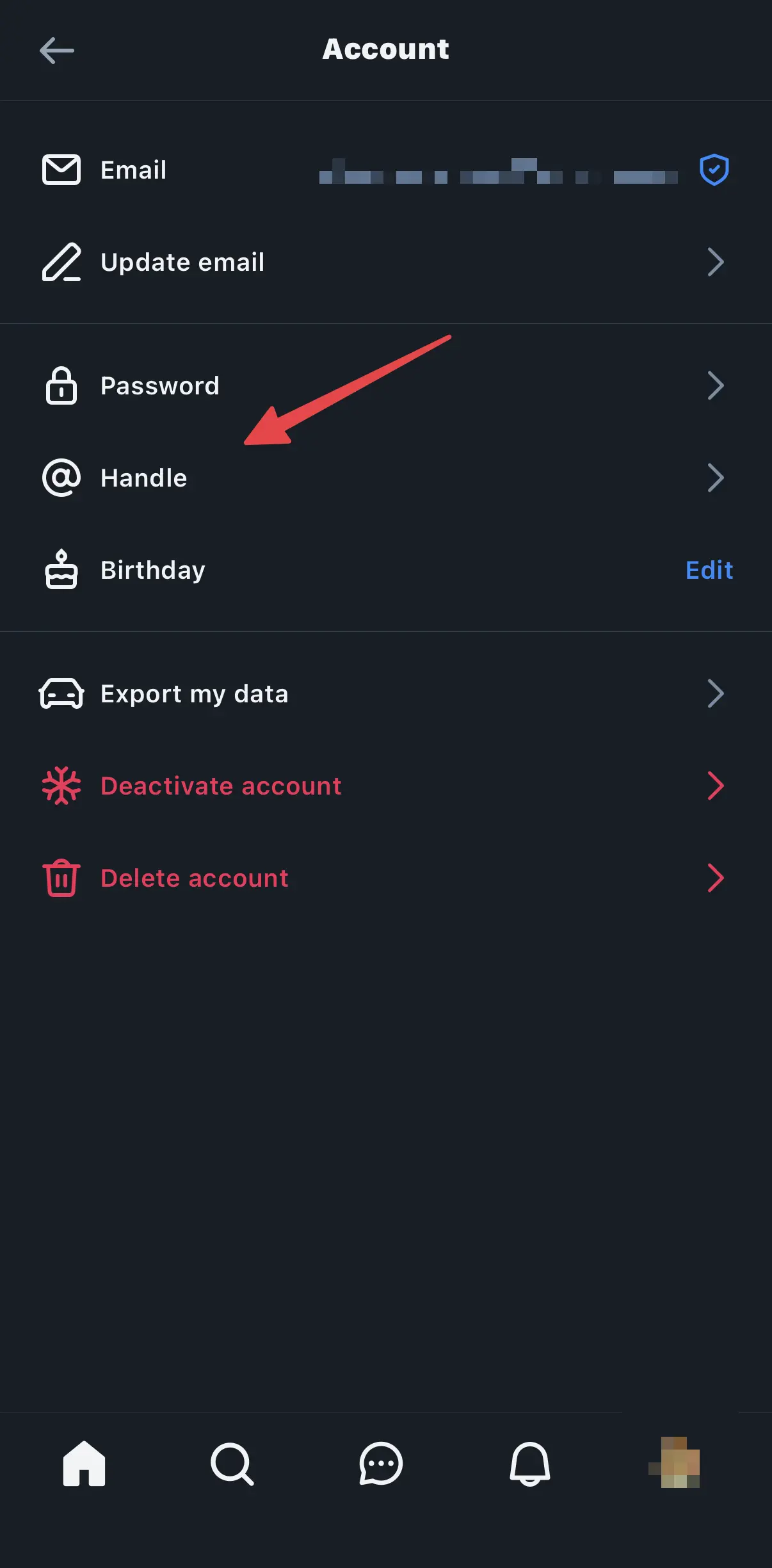Click the trash icon beside Delete account
772x1568 pixels.
pyautogui.click(x=61, y=878)
